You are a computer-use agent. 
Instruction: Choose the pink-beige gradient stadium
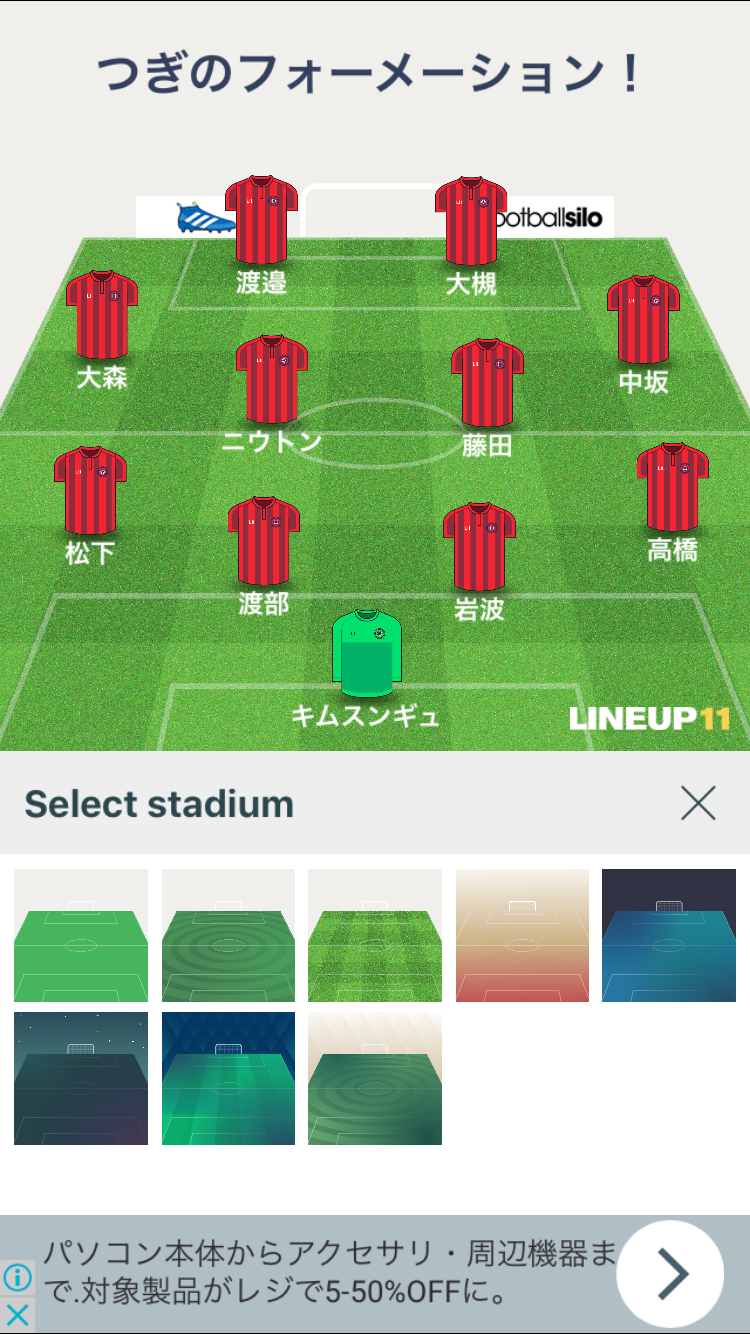click(x=522, y=935)
